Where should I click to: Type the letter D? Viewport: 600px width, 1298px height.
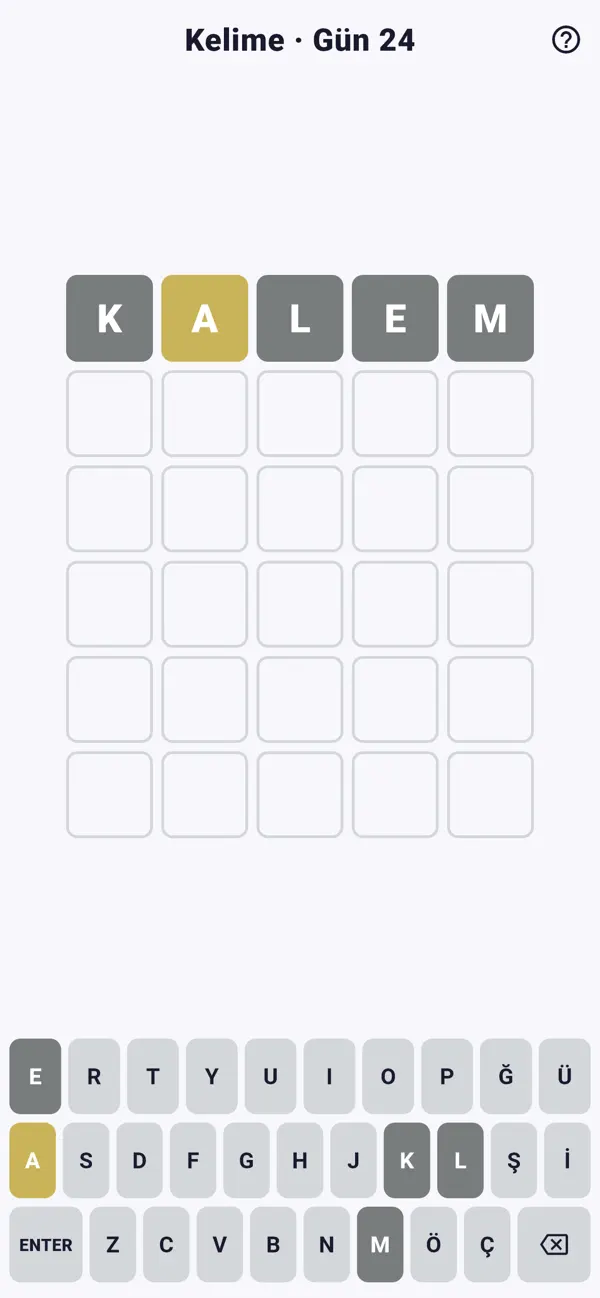139,1161
